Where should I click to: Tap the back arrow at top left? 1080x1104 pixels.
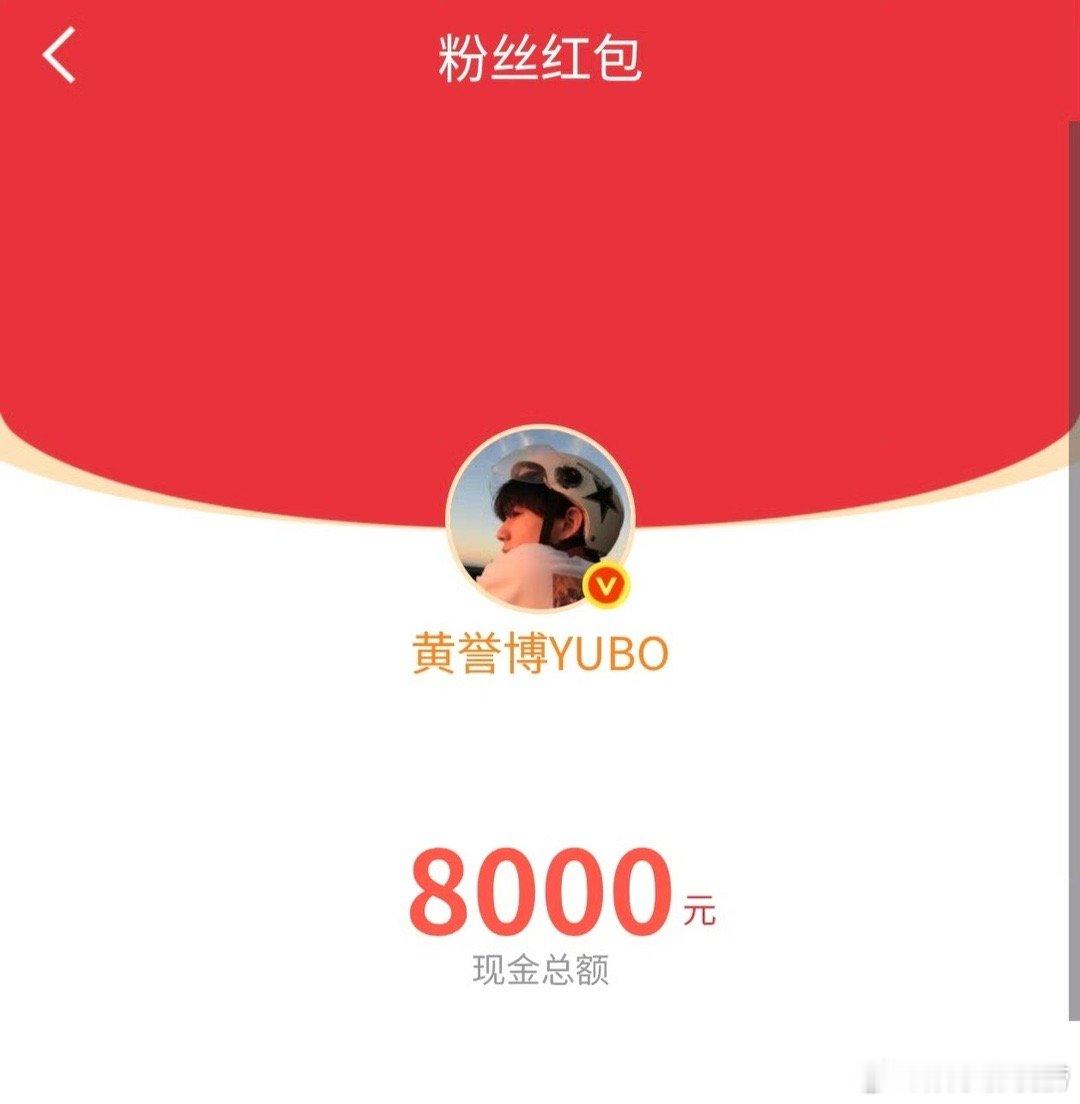coord(59,60)
